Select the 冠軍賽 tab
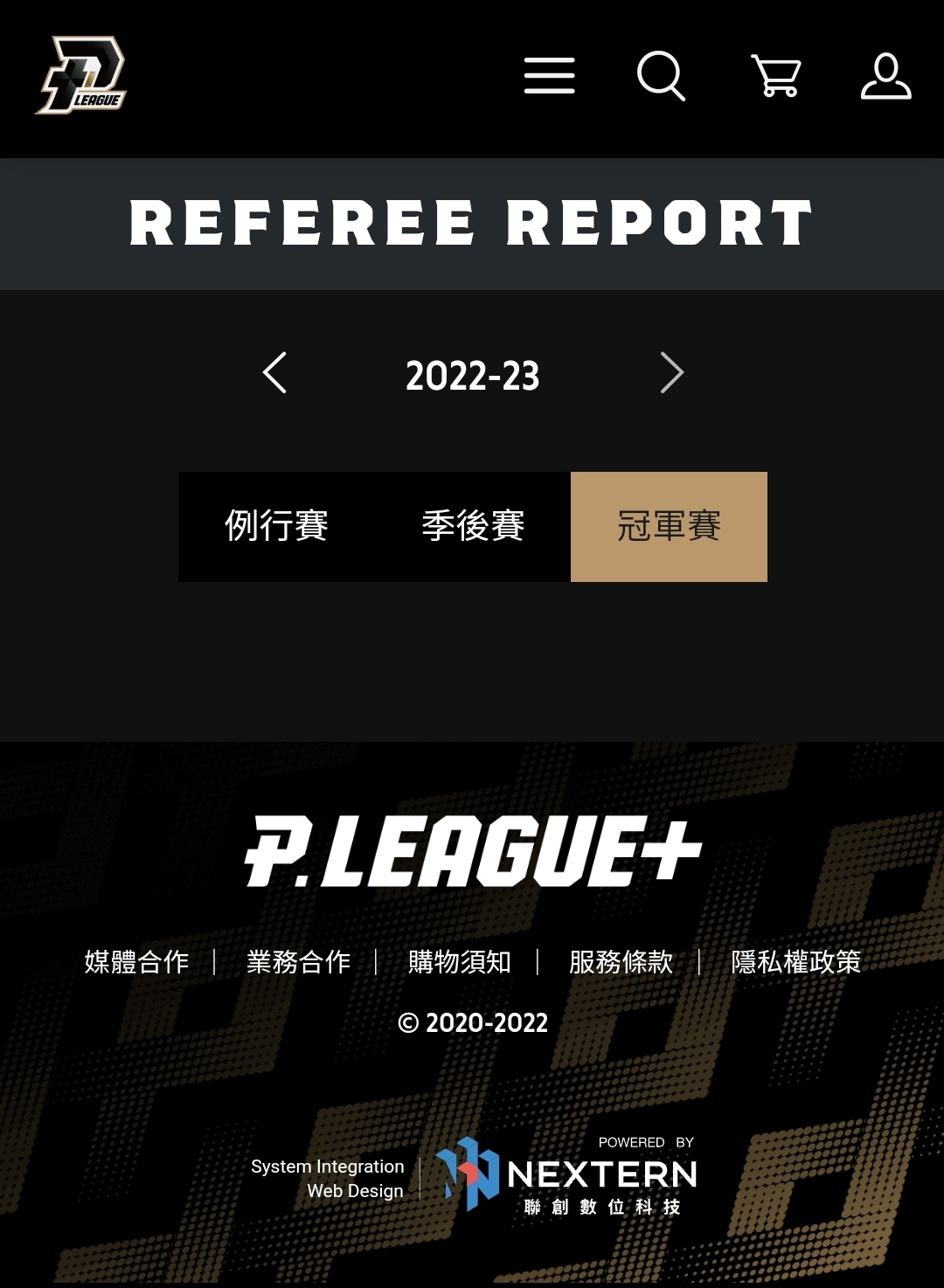 pos(669,526)
